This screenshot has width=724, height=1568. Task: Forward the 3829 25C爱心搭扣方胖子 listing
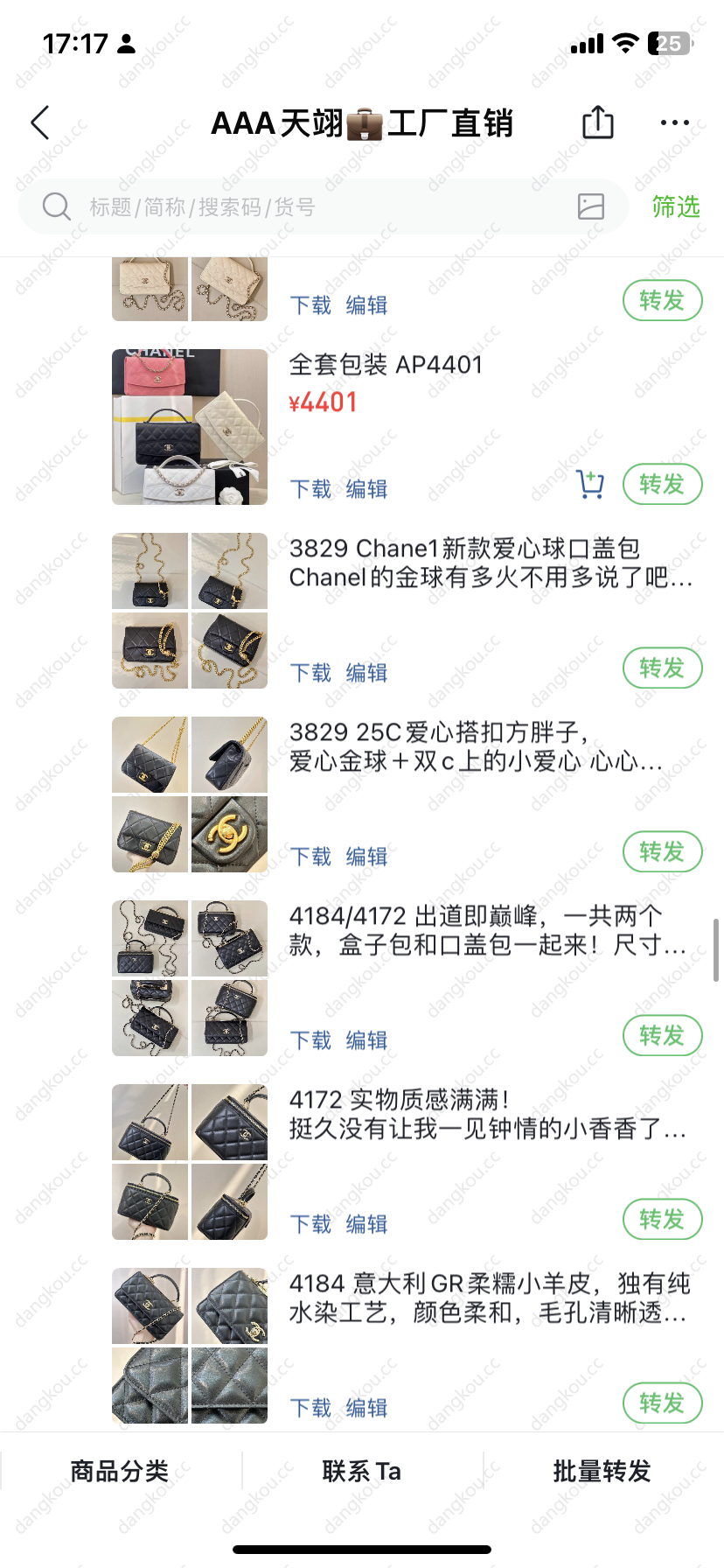pyautogui.click(x=662, y=851)
